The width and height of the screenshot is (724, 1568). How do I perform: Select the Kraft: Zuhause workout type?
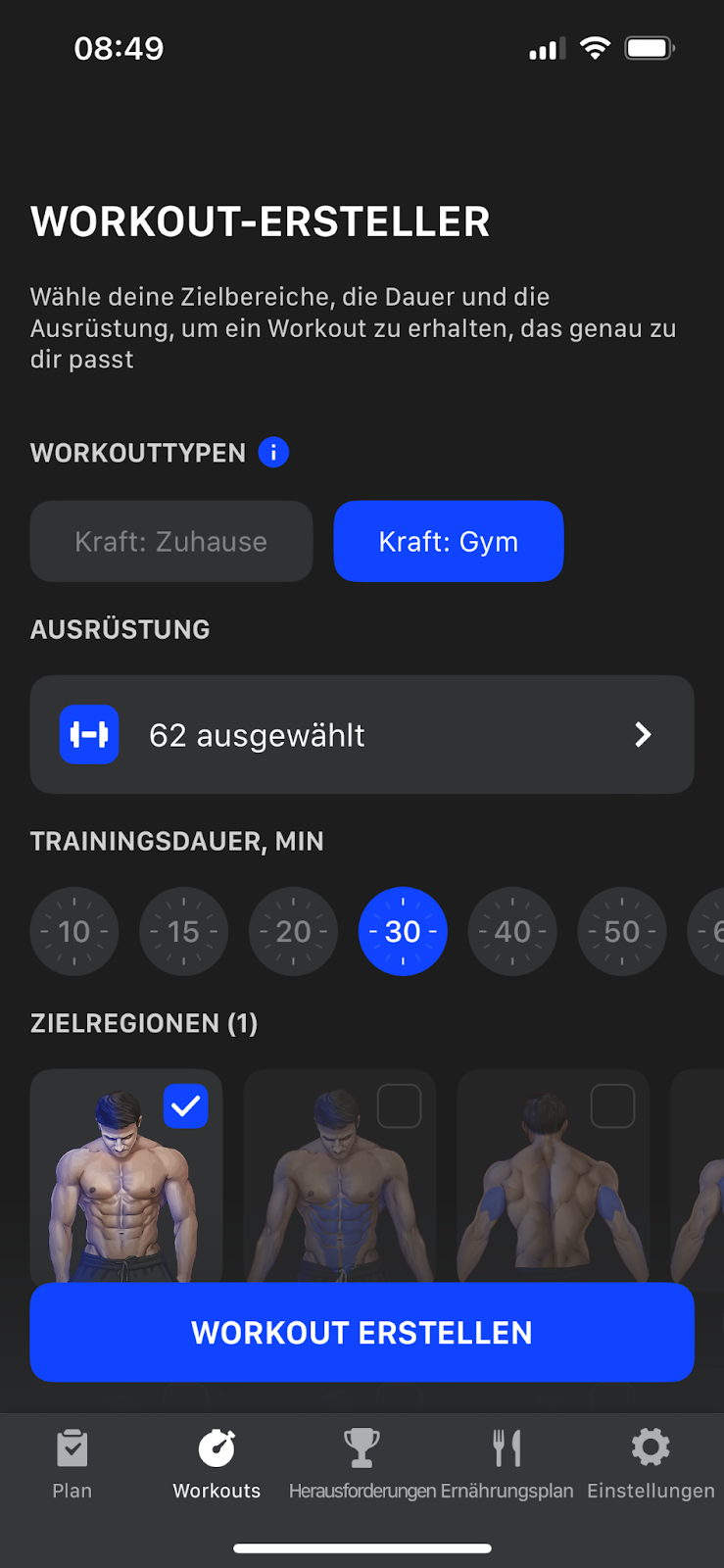click(x=171, y=541)
